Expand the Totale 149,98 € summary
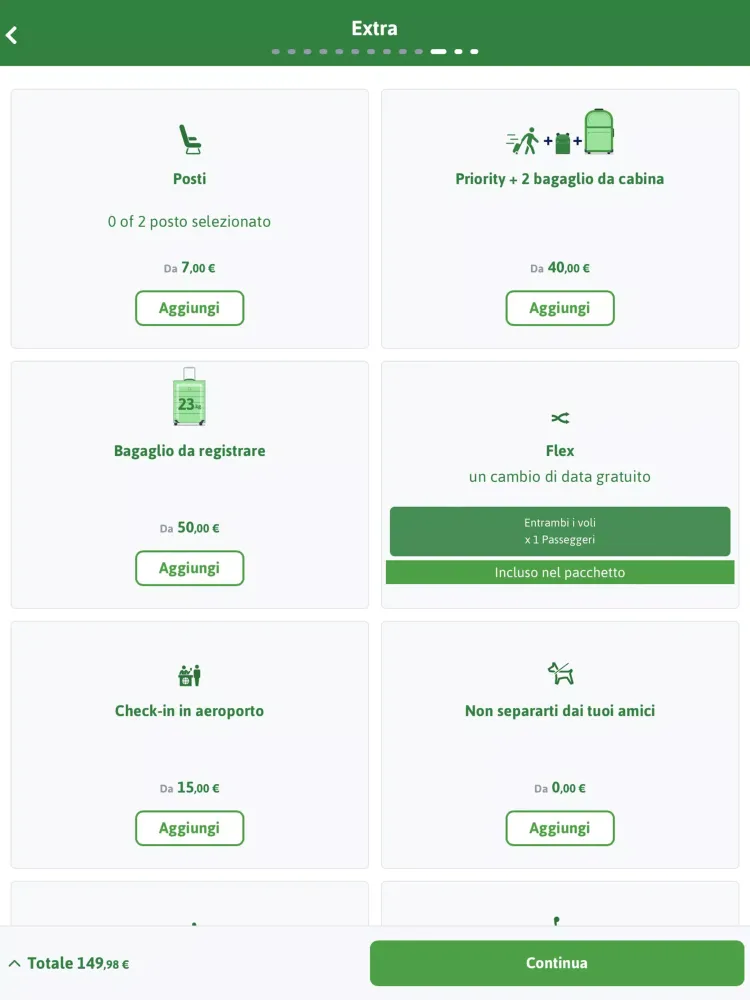This screenshot has height=1000, width=750. point(70,964)
